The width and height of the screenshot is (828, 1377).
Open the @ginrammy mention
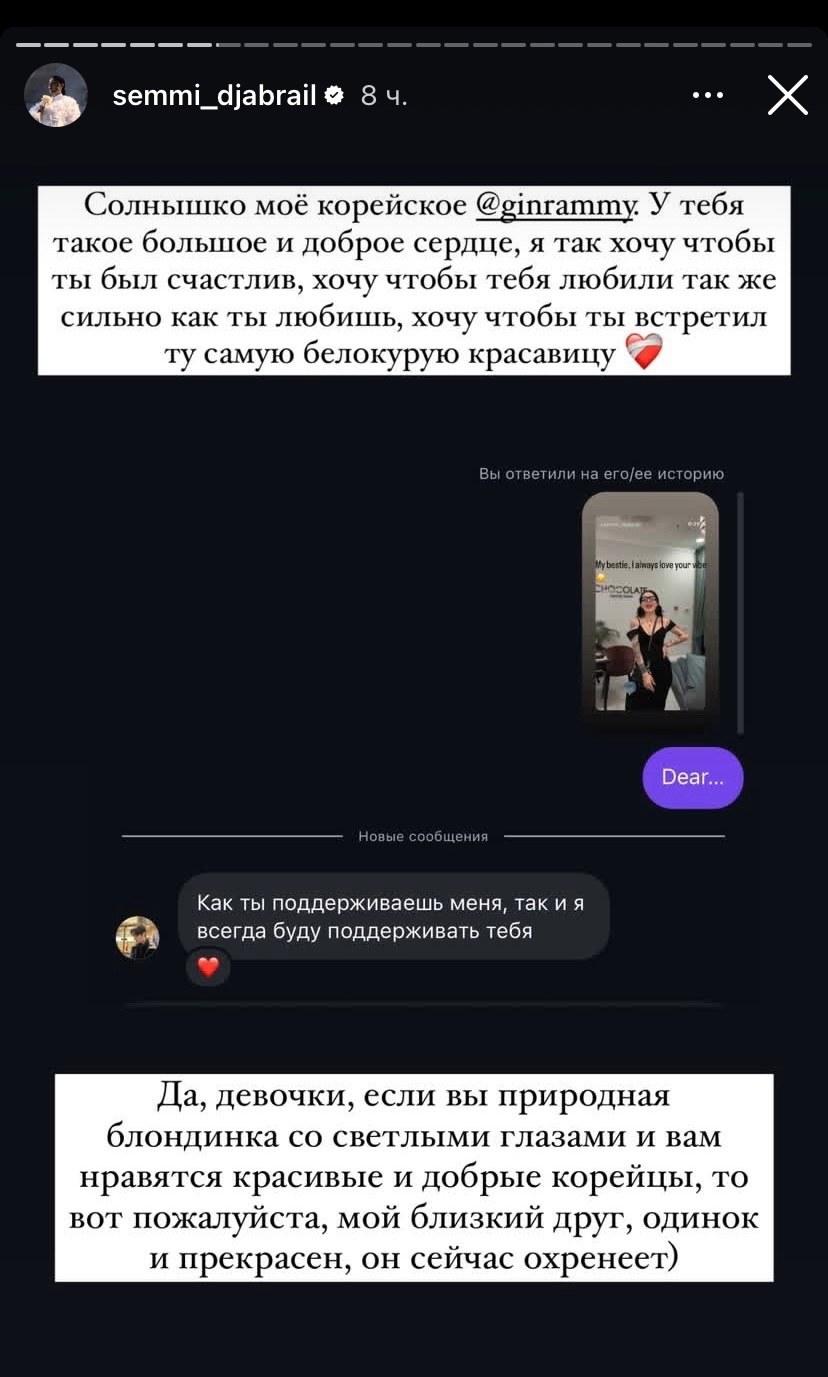click(554, 205)
